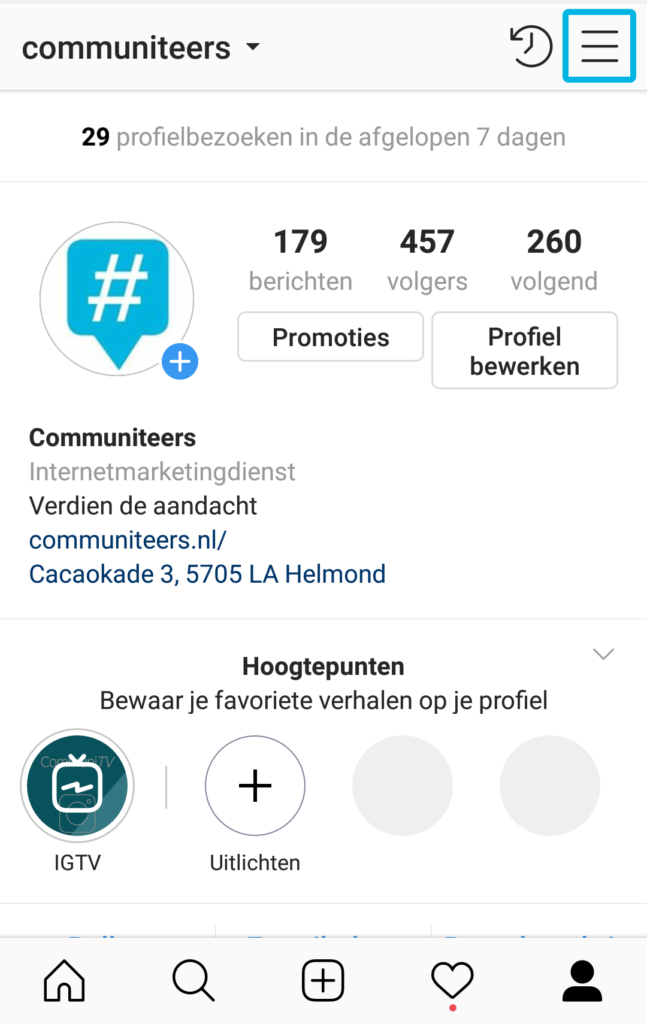Add a story via profile picture plus
Screen dimensions: 647x1024
click(x=180, y=361)
